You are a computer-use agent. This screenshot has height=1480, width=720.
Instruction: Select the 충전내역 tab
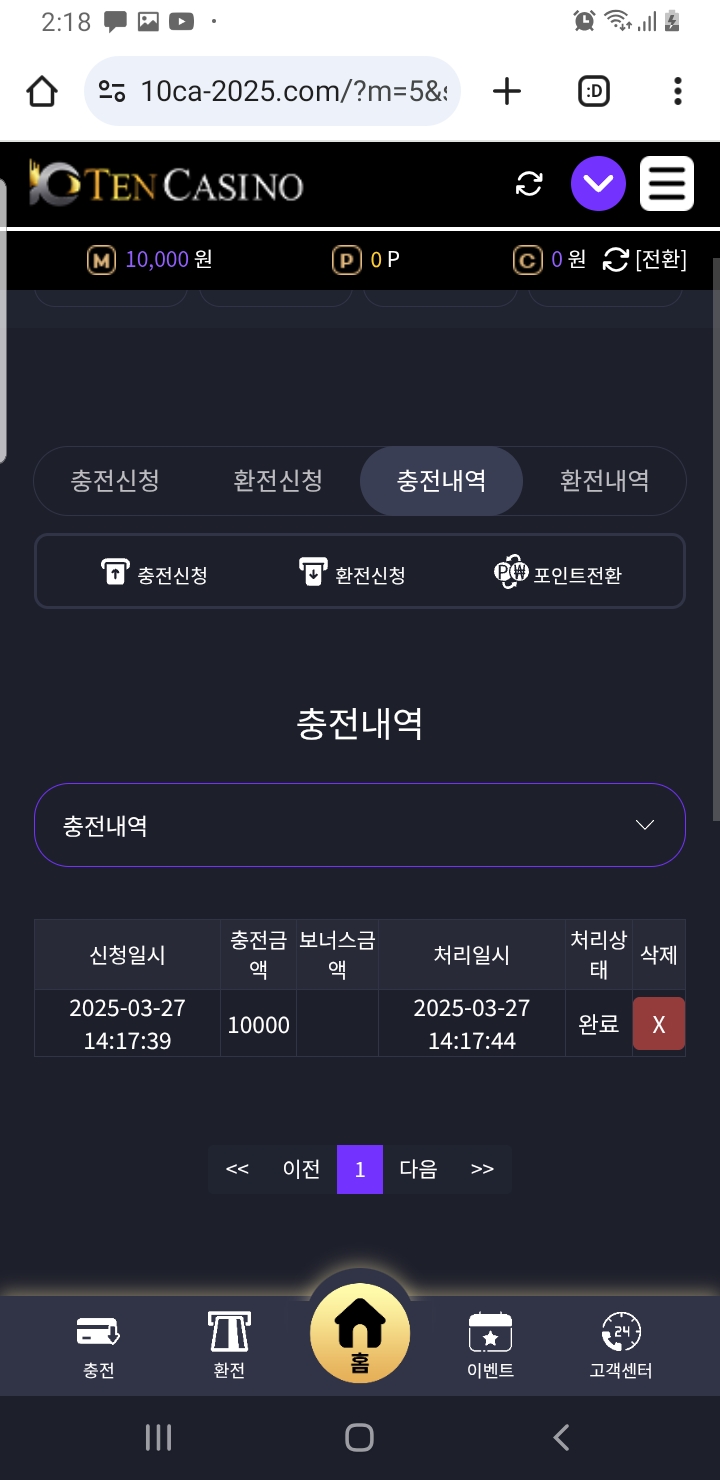pos(441,480)
